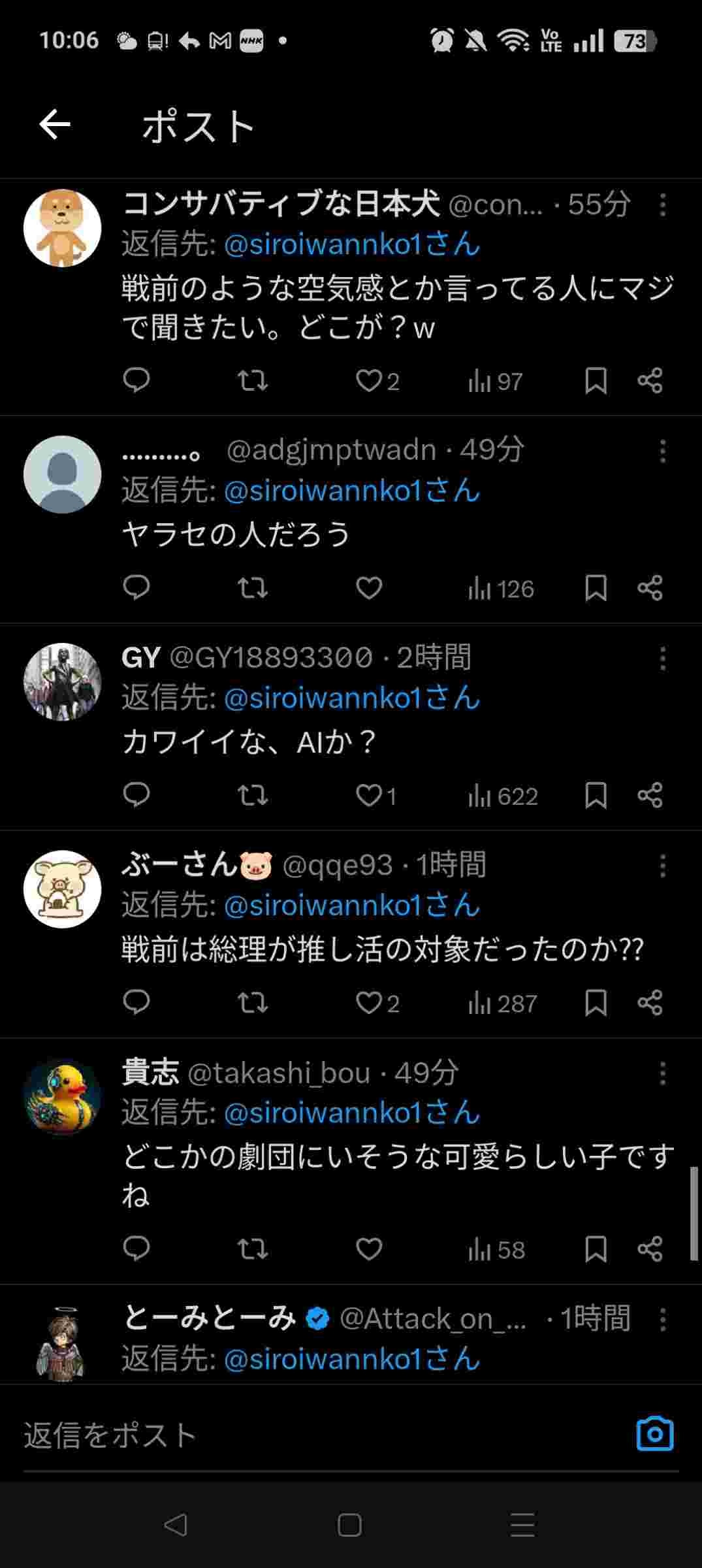Viewport: 702px width, 1568px height.
Task: Reply to コンサバティブな日本犬's post
Action: pyautogui.click(x=136, y=380)
